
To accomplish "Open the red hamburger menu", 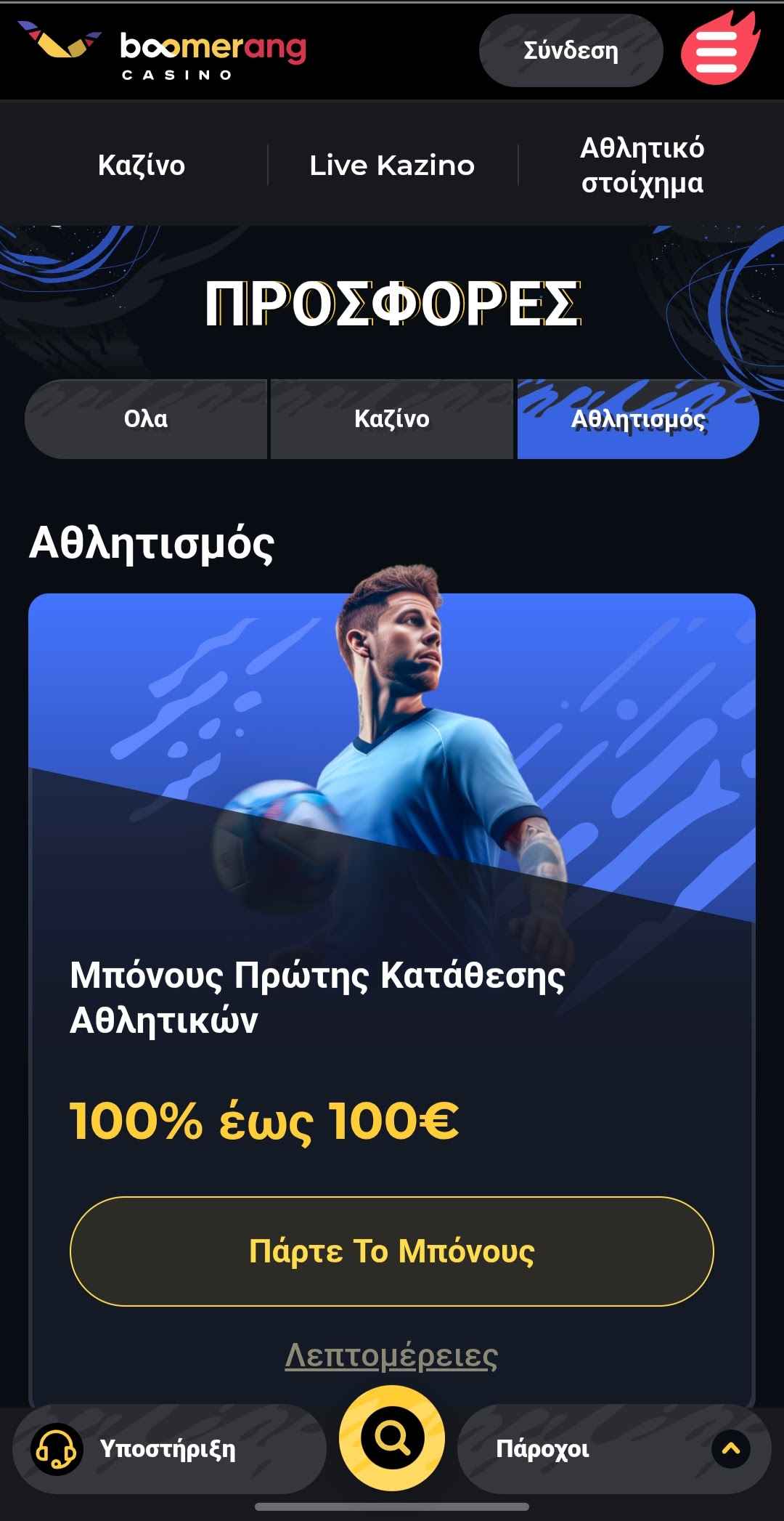I will 717,51.
